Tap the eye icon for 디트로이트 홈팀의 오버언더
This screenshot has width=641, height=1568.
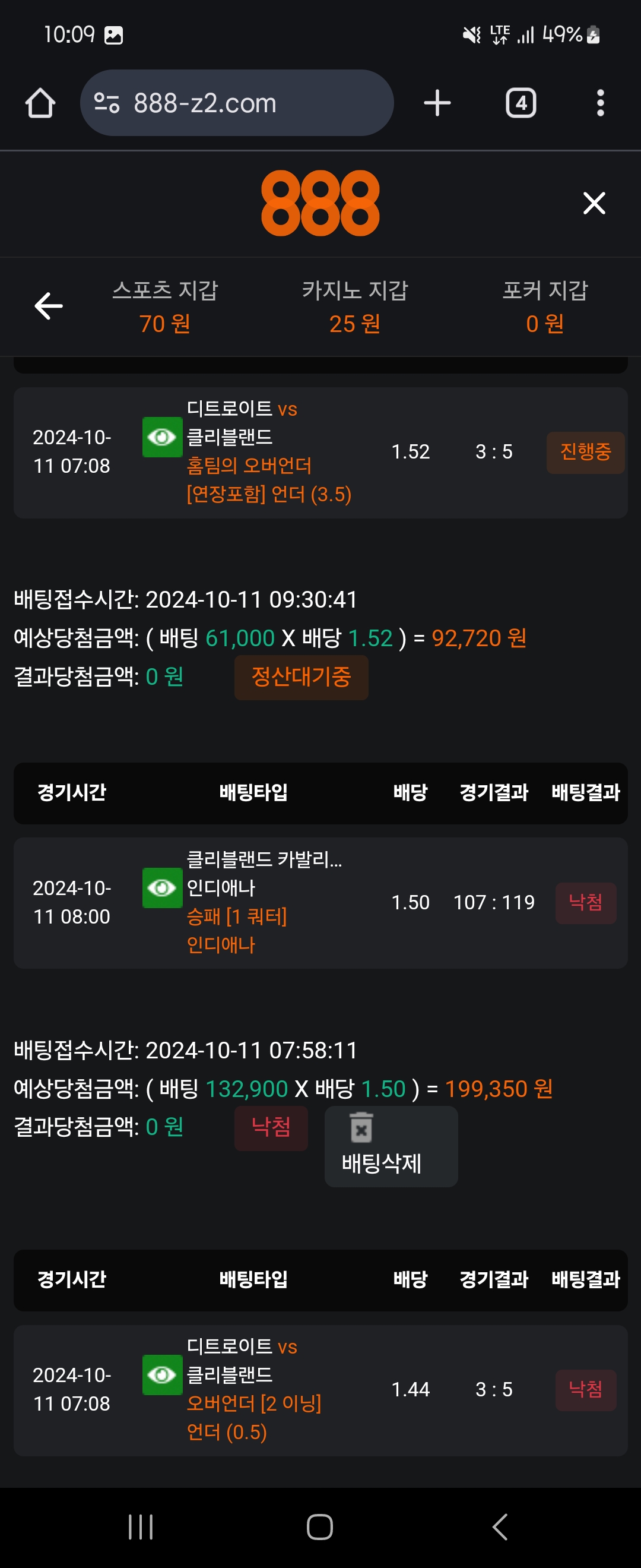[162, 437]
